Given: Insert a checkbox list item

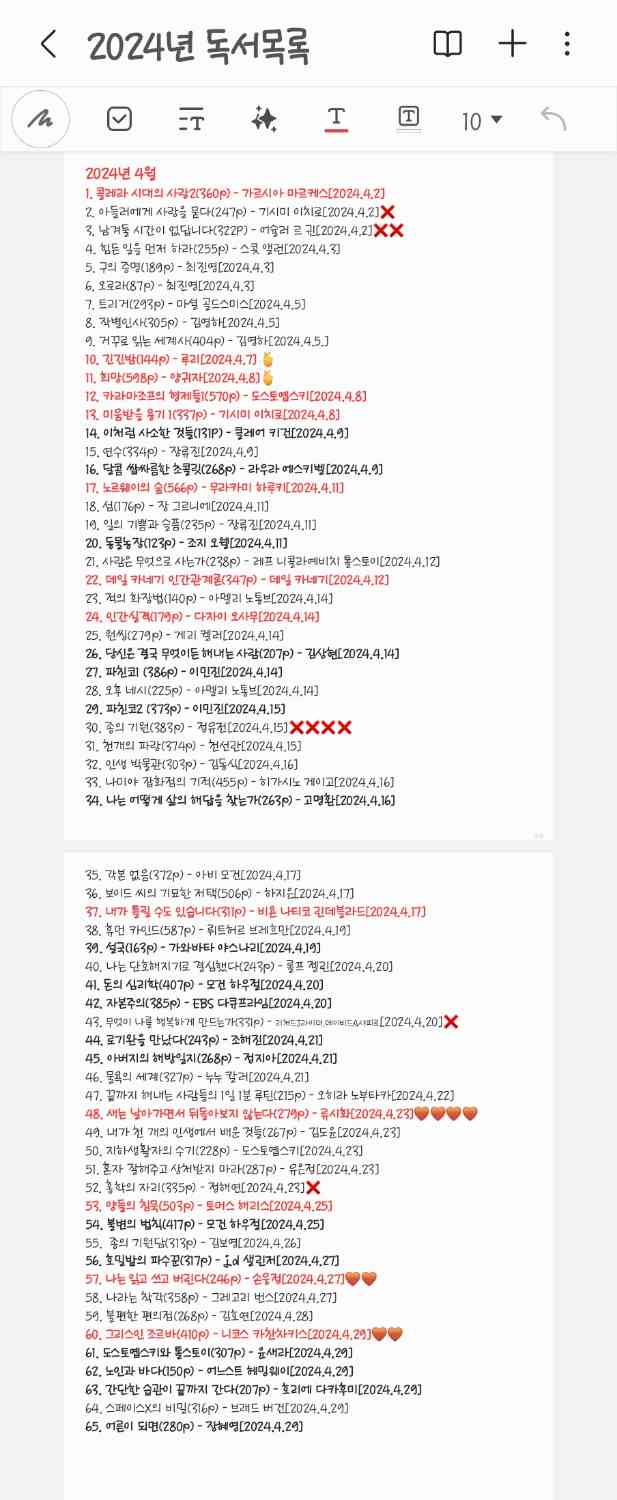Looking at the screenshot, I should point(119,120).
